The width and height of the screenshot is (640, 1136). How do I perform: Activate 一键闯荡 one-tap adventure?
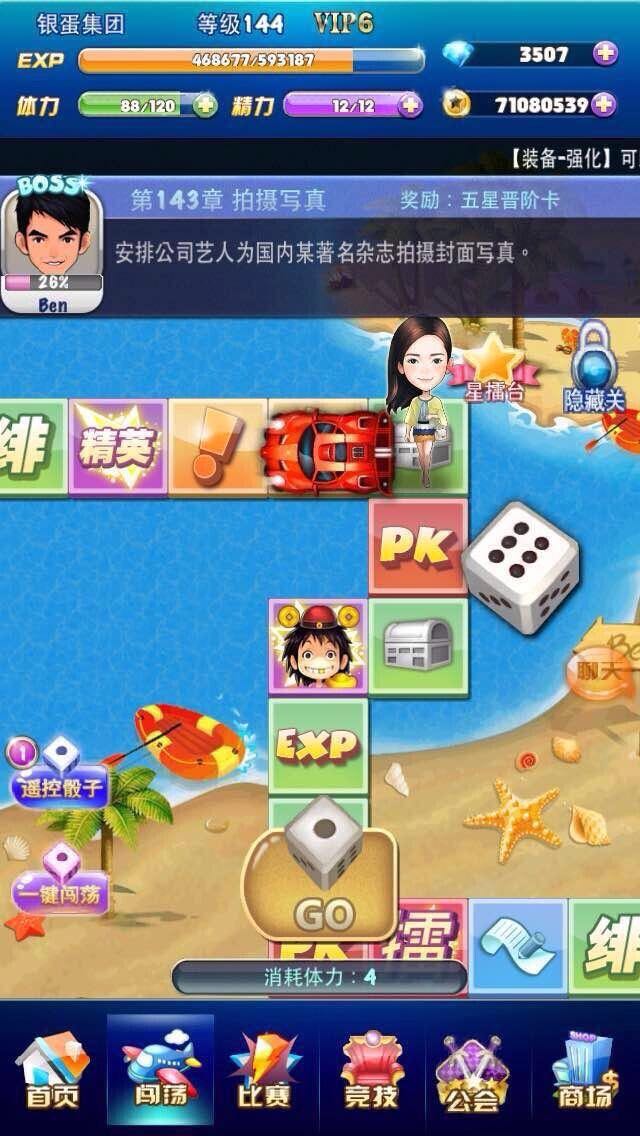(60, 878)
